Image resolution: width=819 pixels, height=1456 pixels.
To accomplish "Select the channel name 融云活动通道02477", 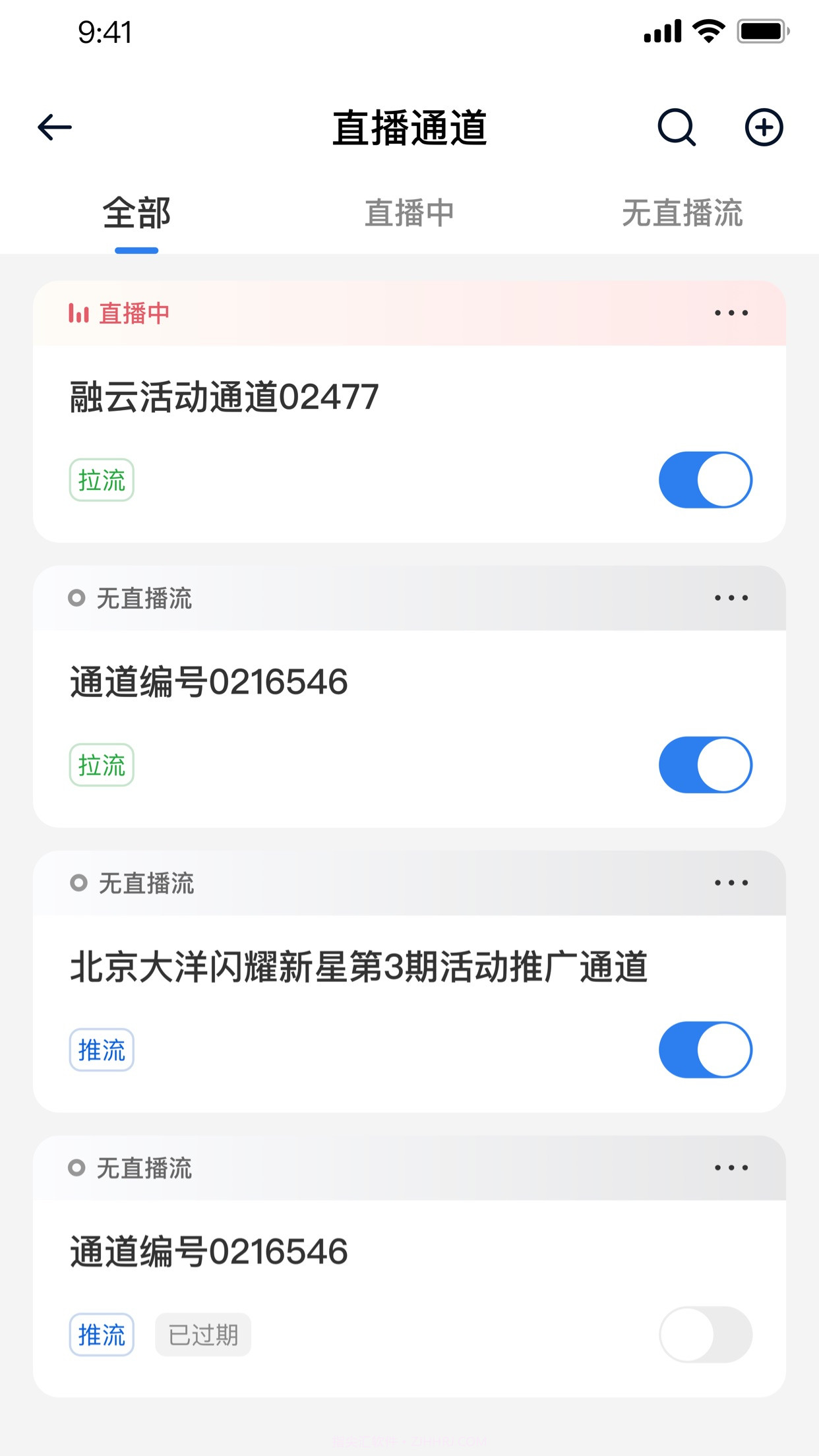I will tap(222, 394).
